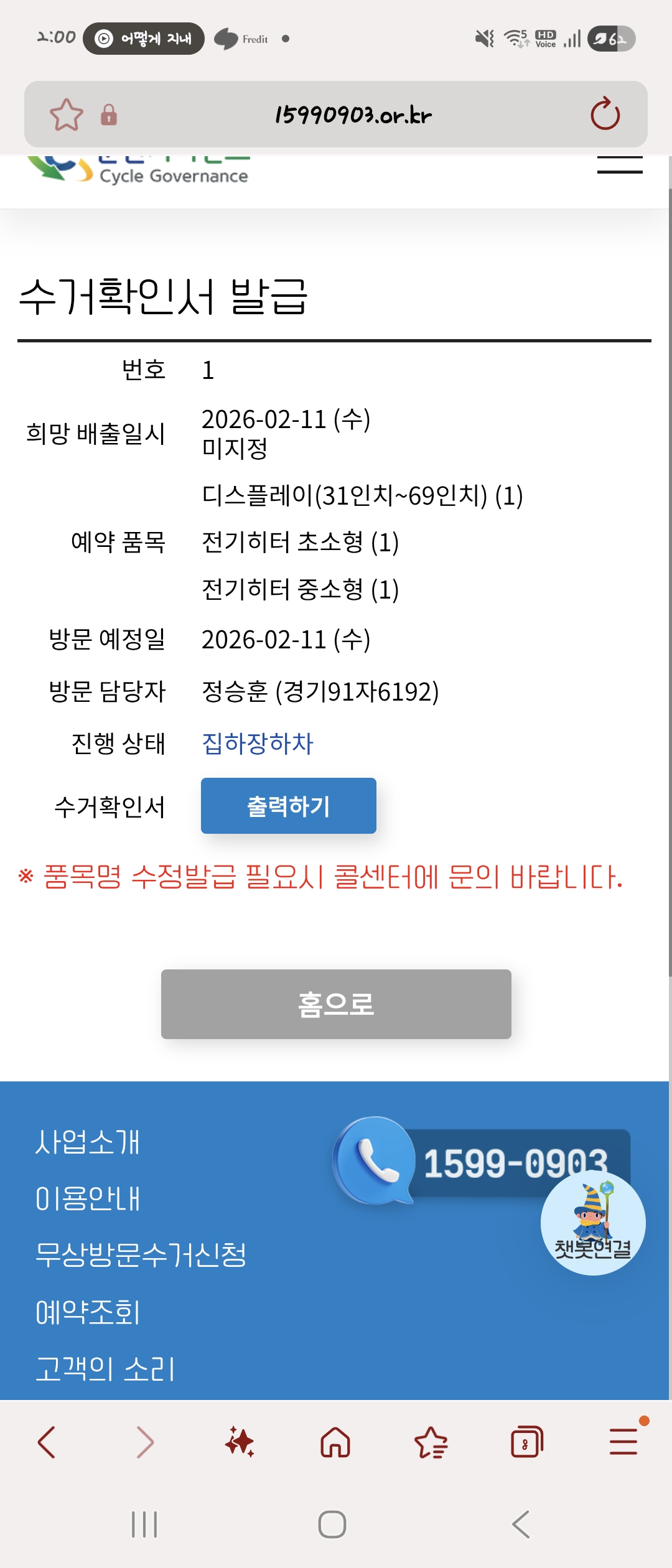The height and width of the screenshot is (1568, 672).
Task: Open the browser AI sparkle tool
Action: click(240, 1442)
